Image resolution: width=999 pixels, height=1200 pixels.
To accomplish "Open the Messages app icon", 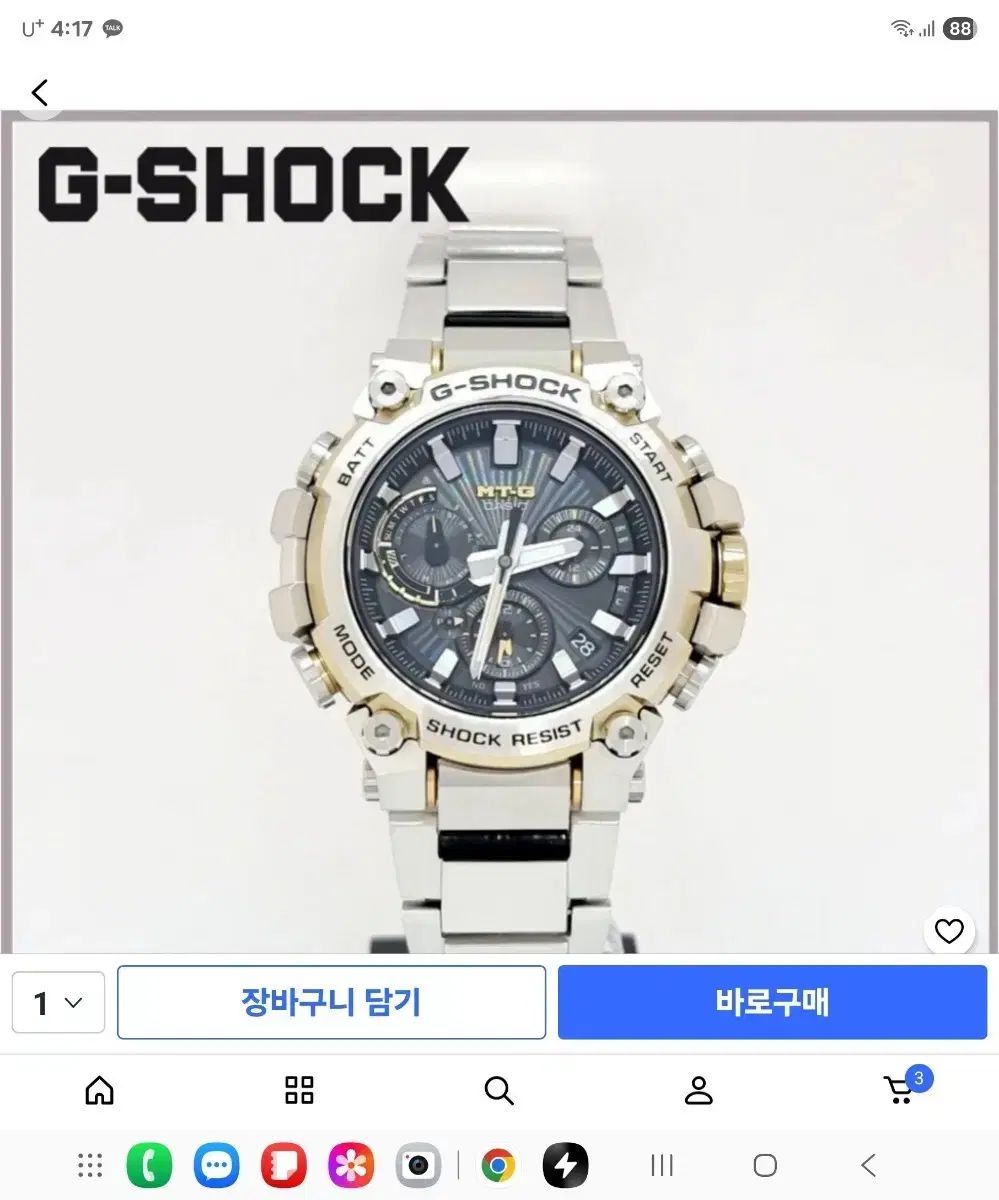I will [216, 1165].
